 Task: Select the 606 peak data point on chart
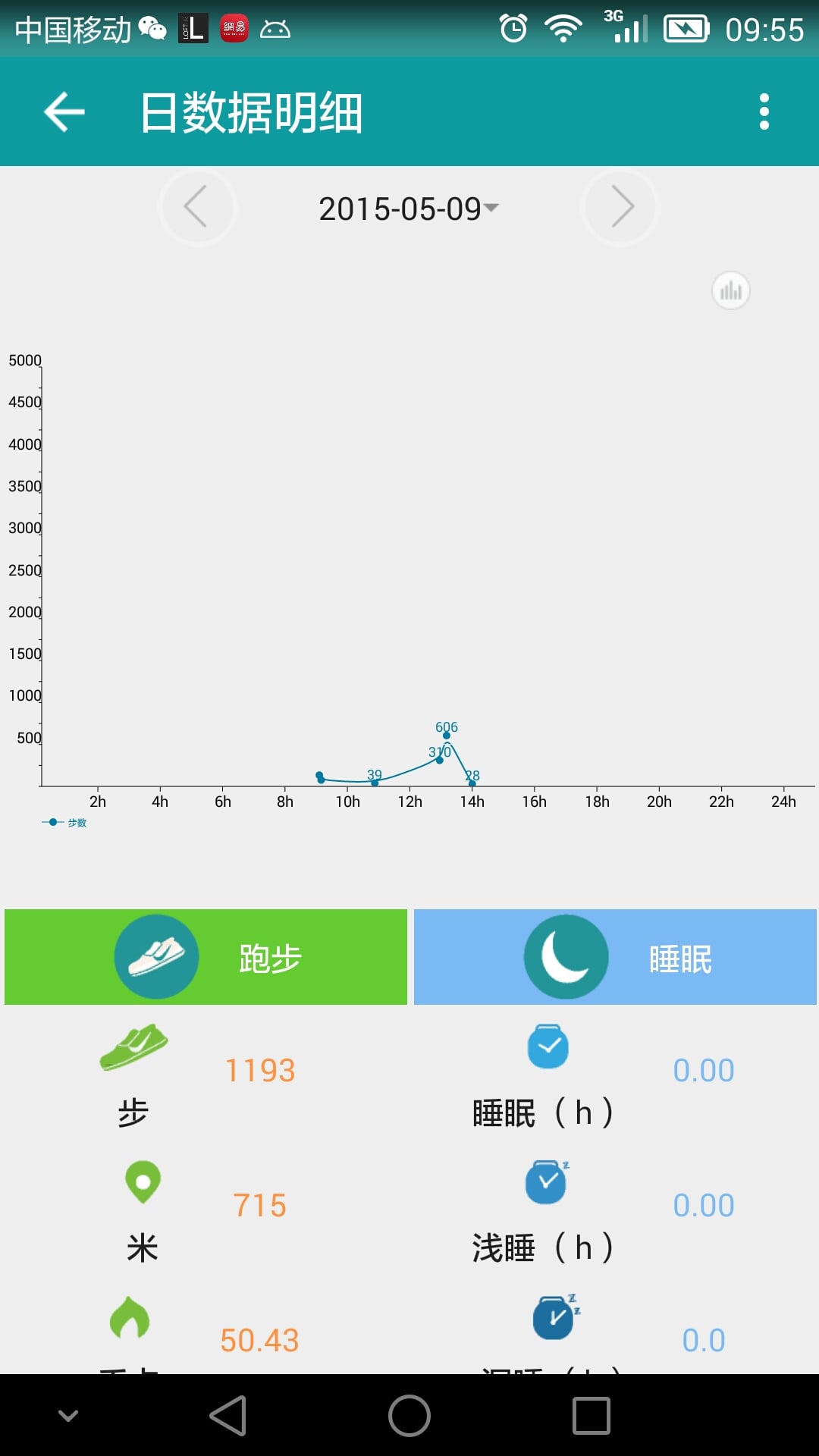click(x=447, y=737)
